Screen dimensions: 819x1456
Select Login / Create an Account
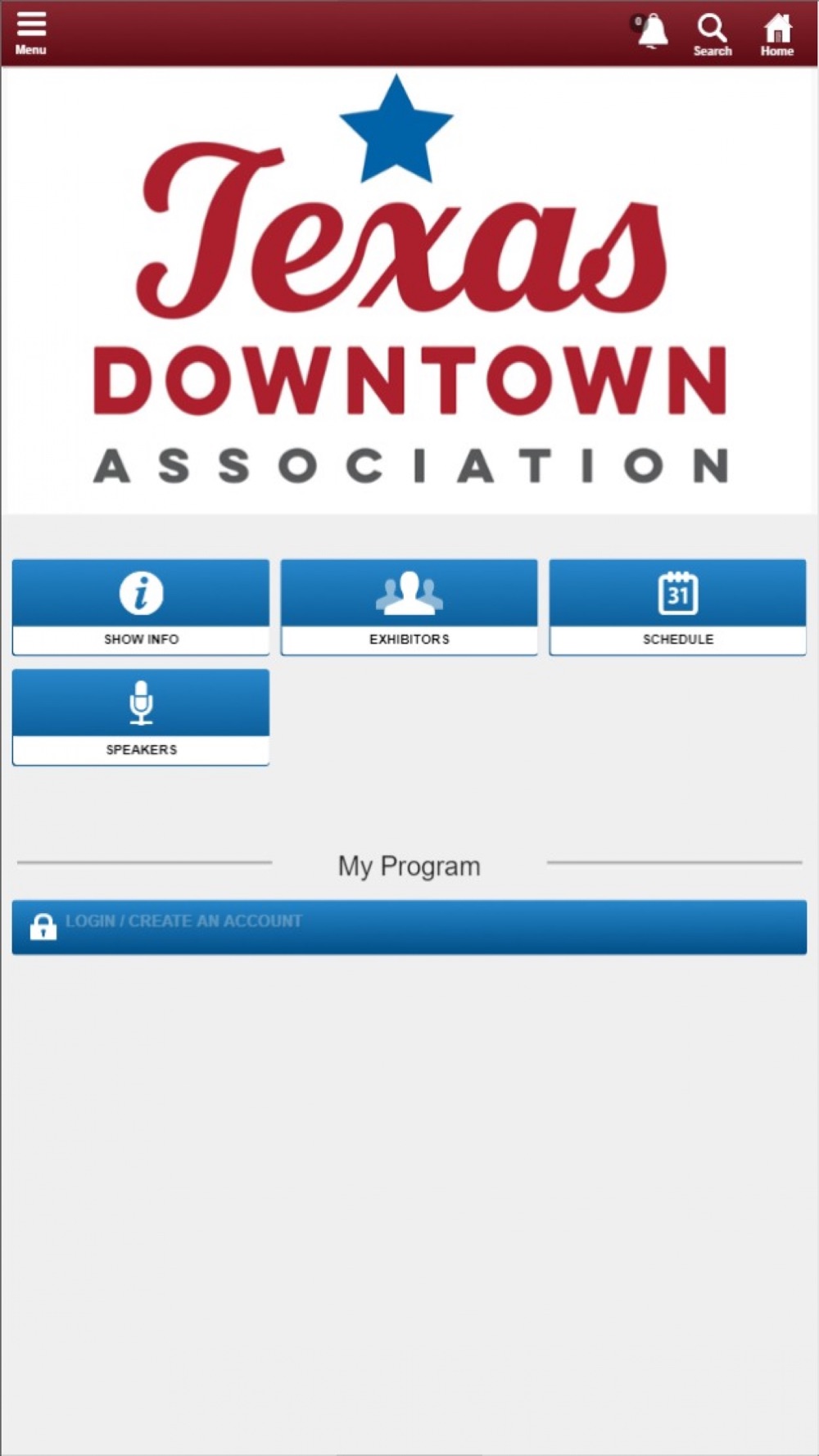409,926
